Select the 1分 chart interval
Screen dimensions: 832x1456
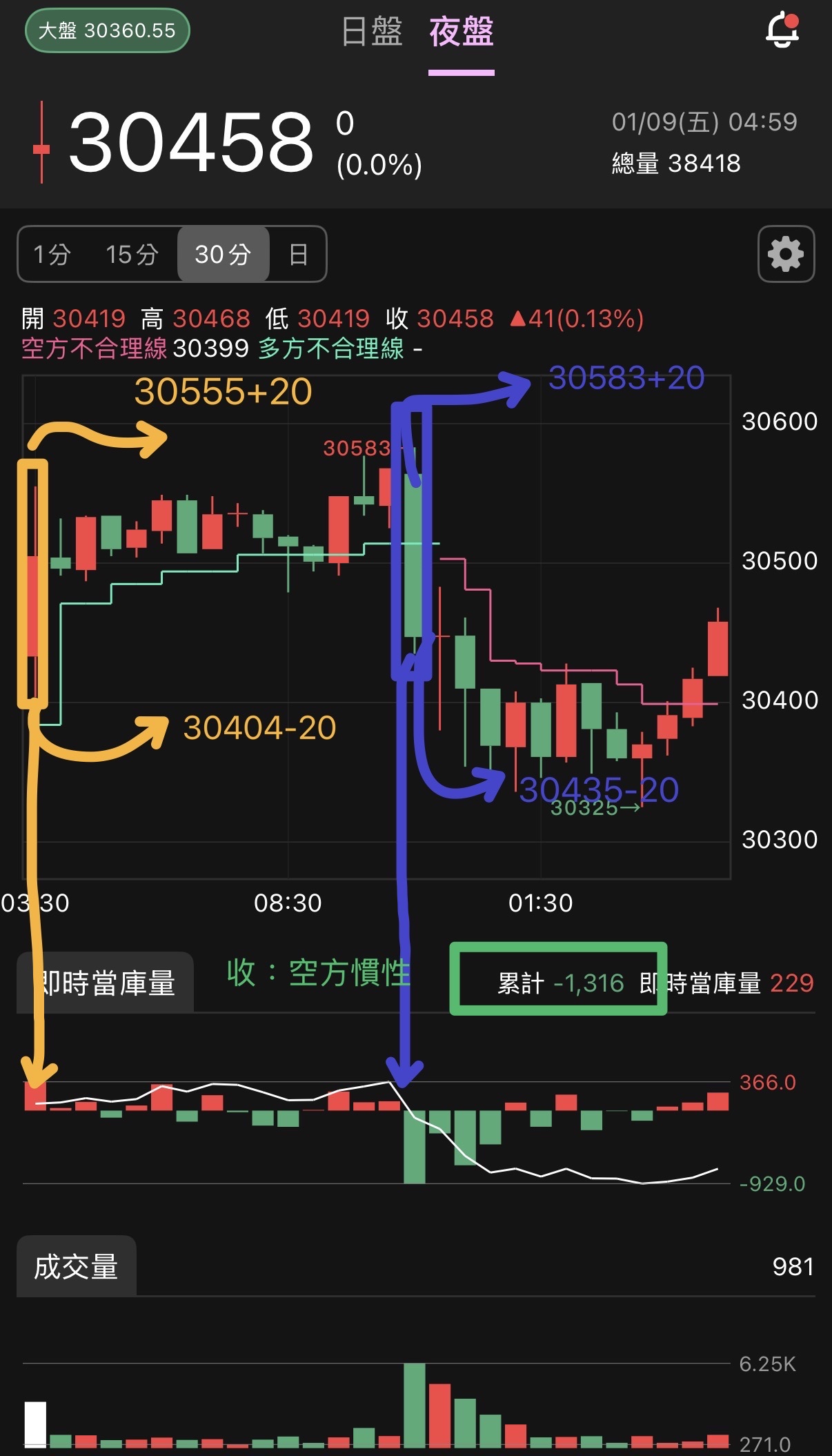(52, 255)
